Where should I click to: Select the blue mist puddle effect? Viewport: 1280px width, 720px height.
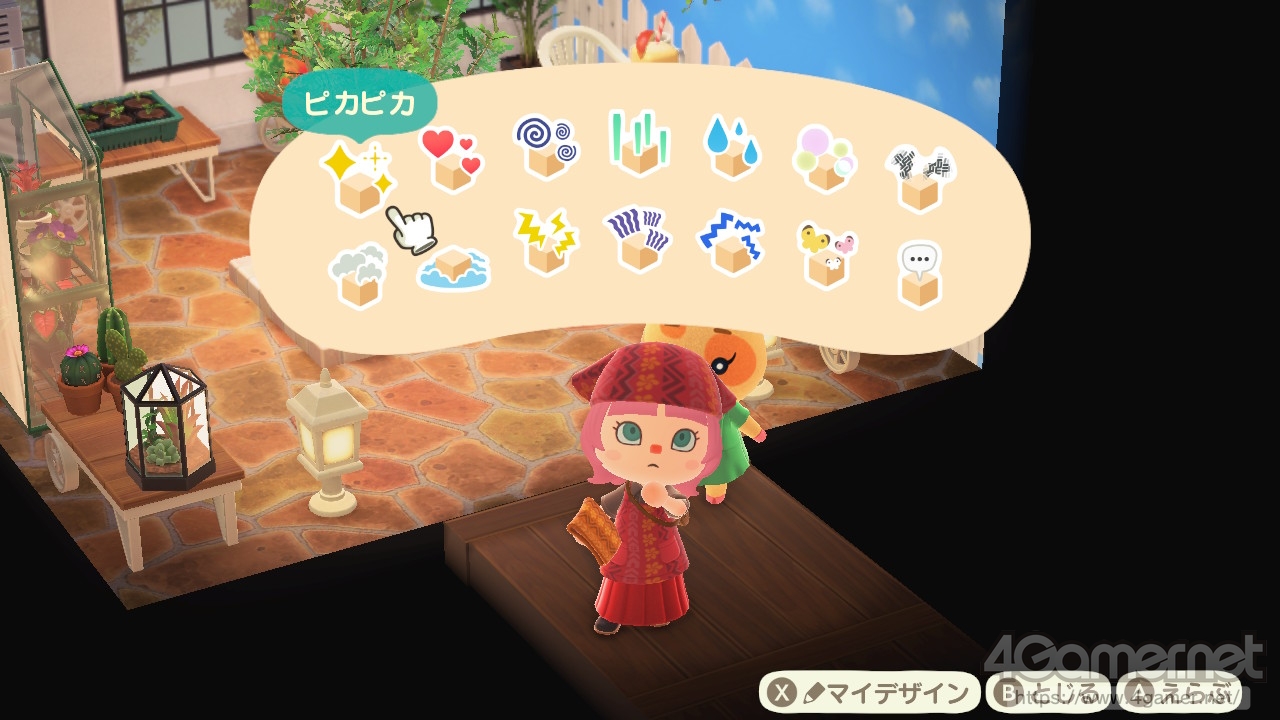[454, 268]
